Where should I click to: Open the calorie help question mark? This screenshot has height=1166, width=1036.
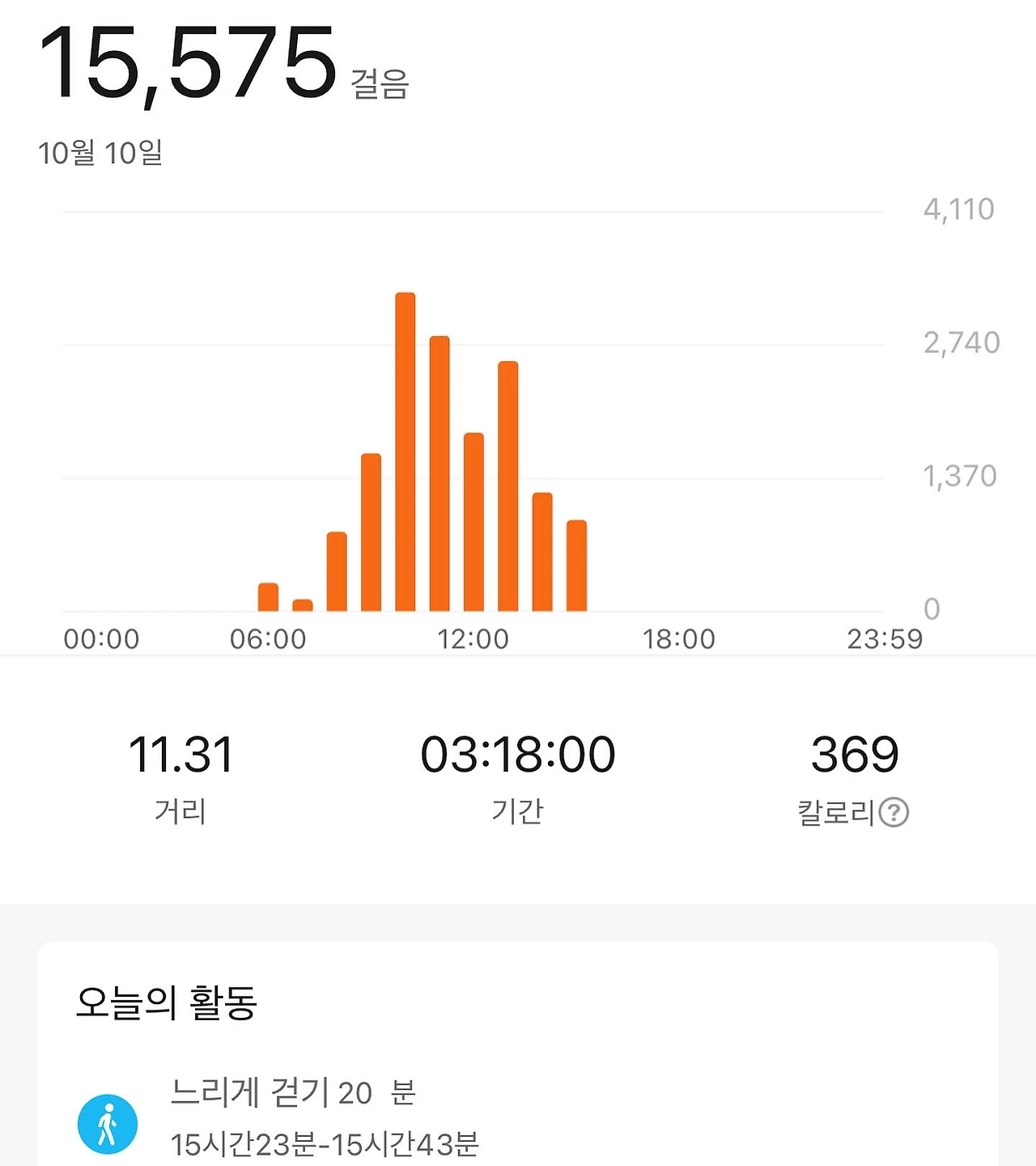[x=894, y=812]
